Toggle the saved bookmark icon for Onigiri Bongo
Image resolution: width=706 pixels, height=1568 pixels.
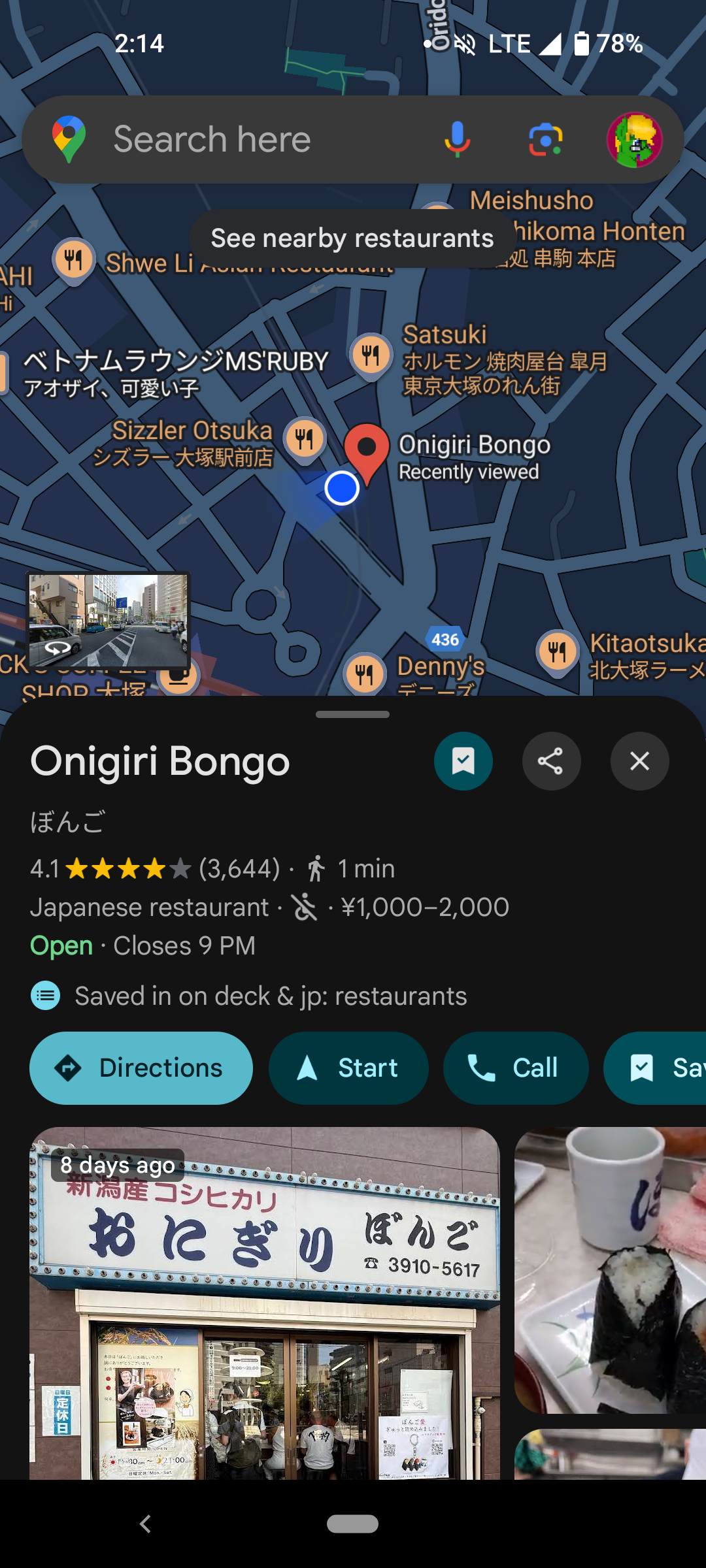coord(463,761)
